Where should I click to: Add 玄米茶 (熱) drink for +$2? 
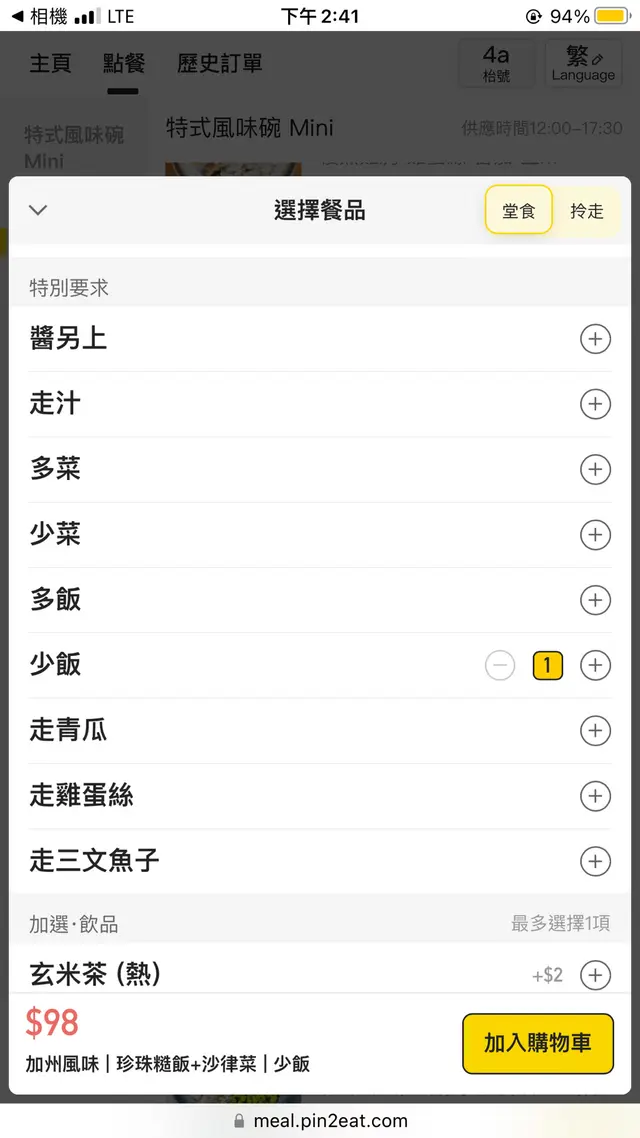pos(595,974)
